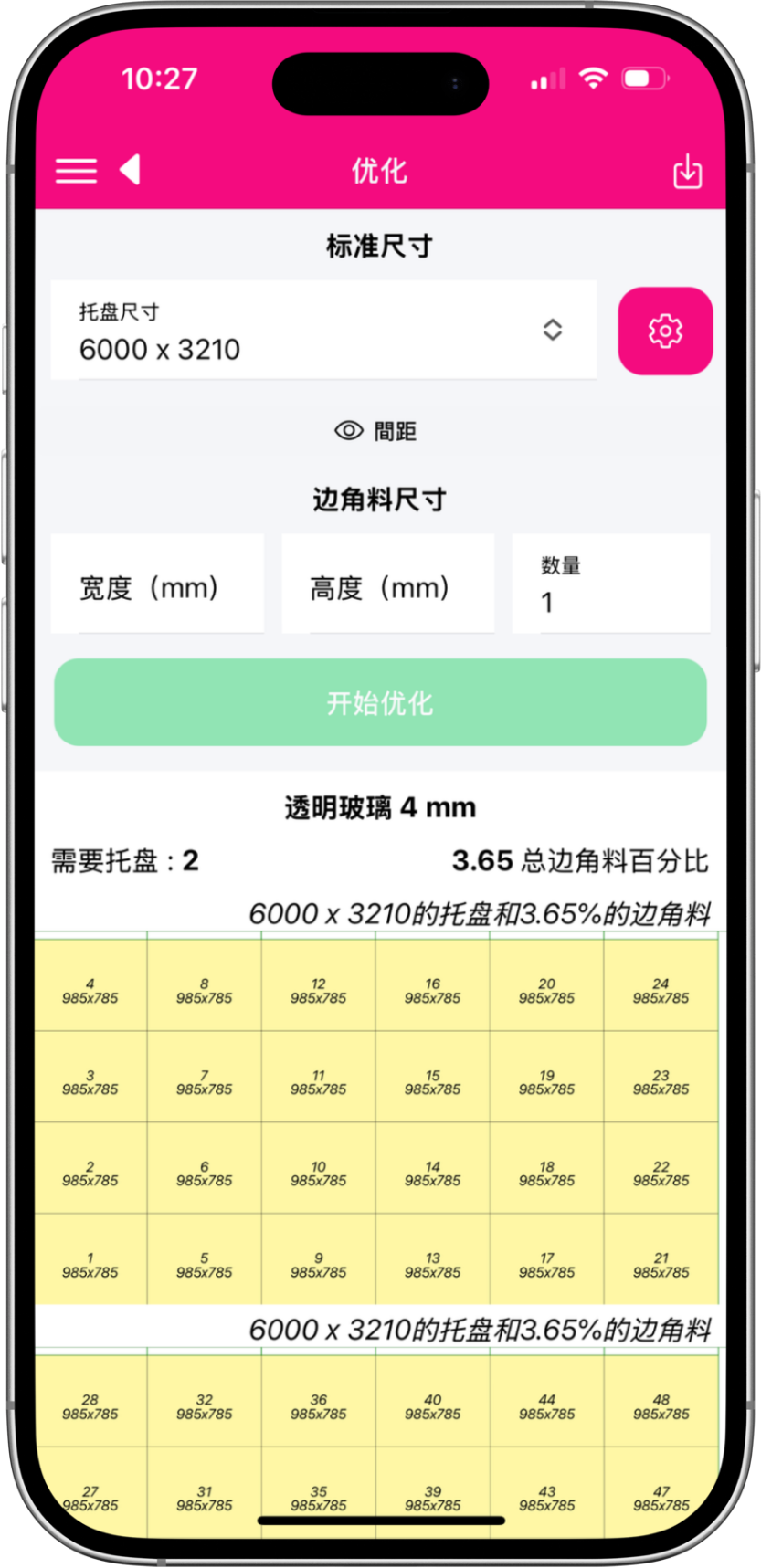
Task: Focus the 高度（mm）input field
Action: tap(387, 584)
